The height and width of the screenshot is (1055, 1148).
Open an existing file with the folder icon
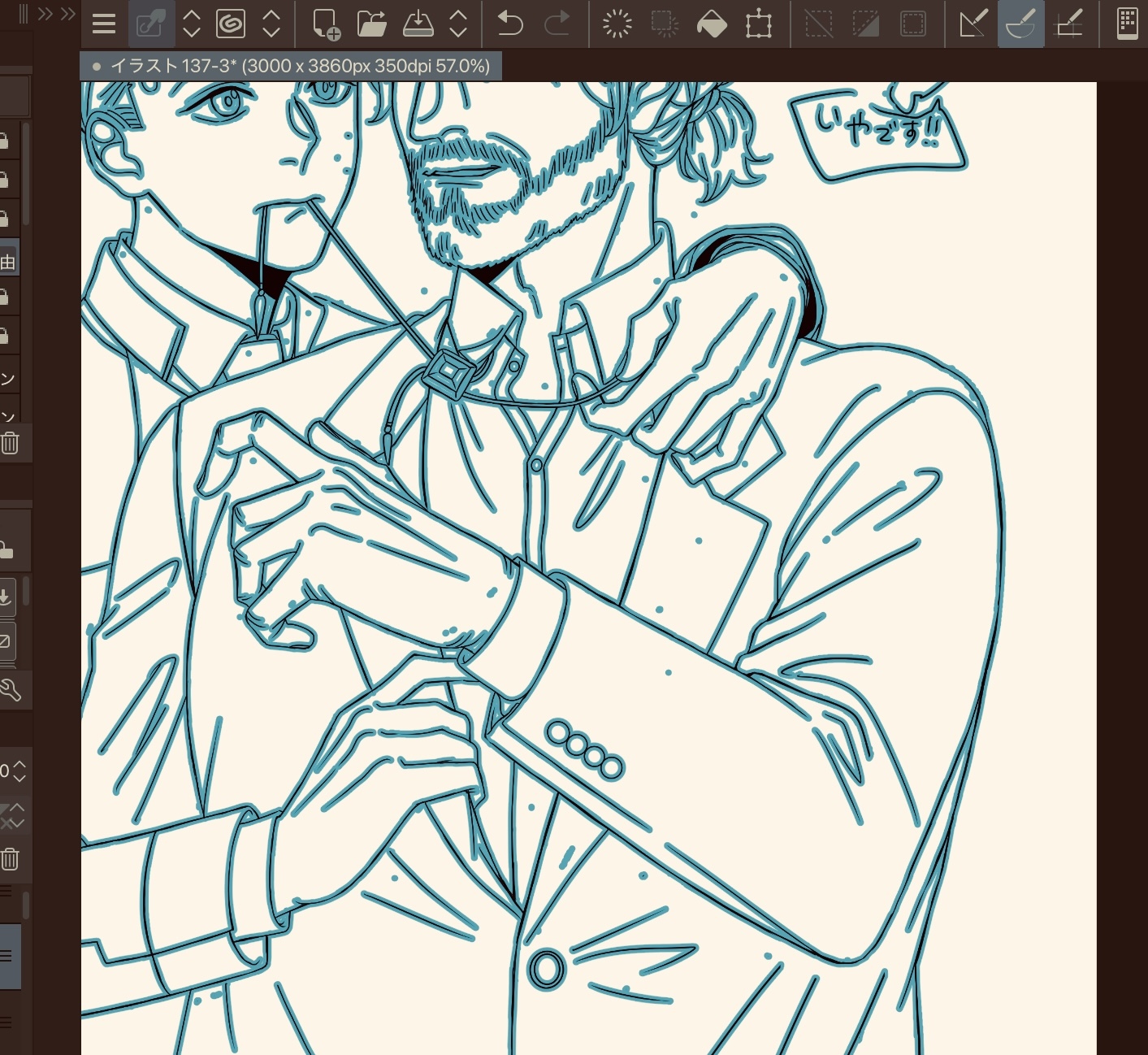372,24
